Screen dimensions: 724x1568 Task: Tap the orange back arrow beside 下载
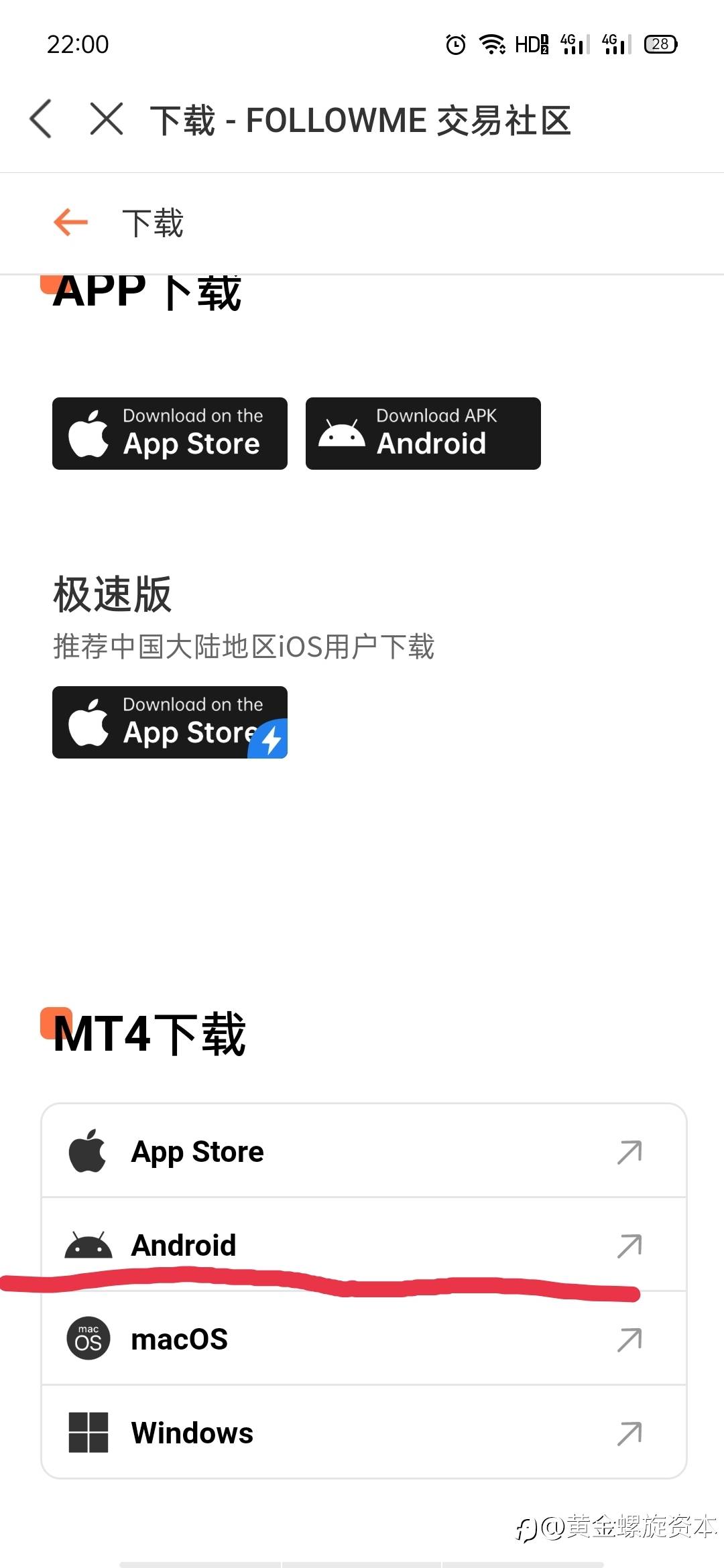(x=71, y=222)
